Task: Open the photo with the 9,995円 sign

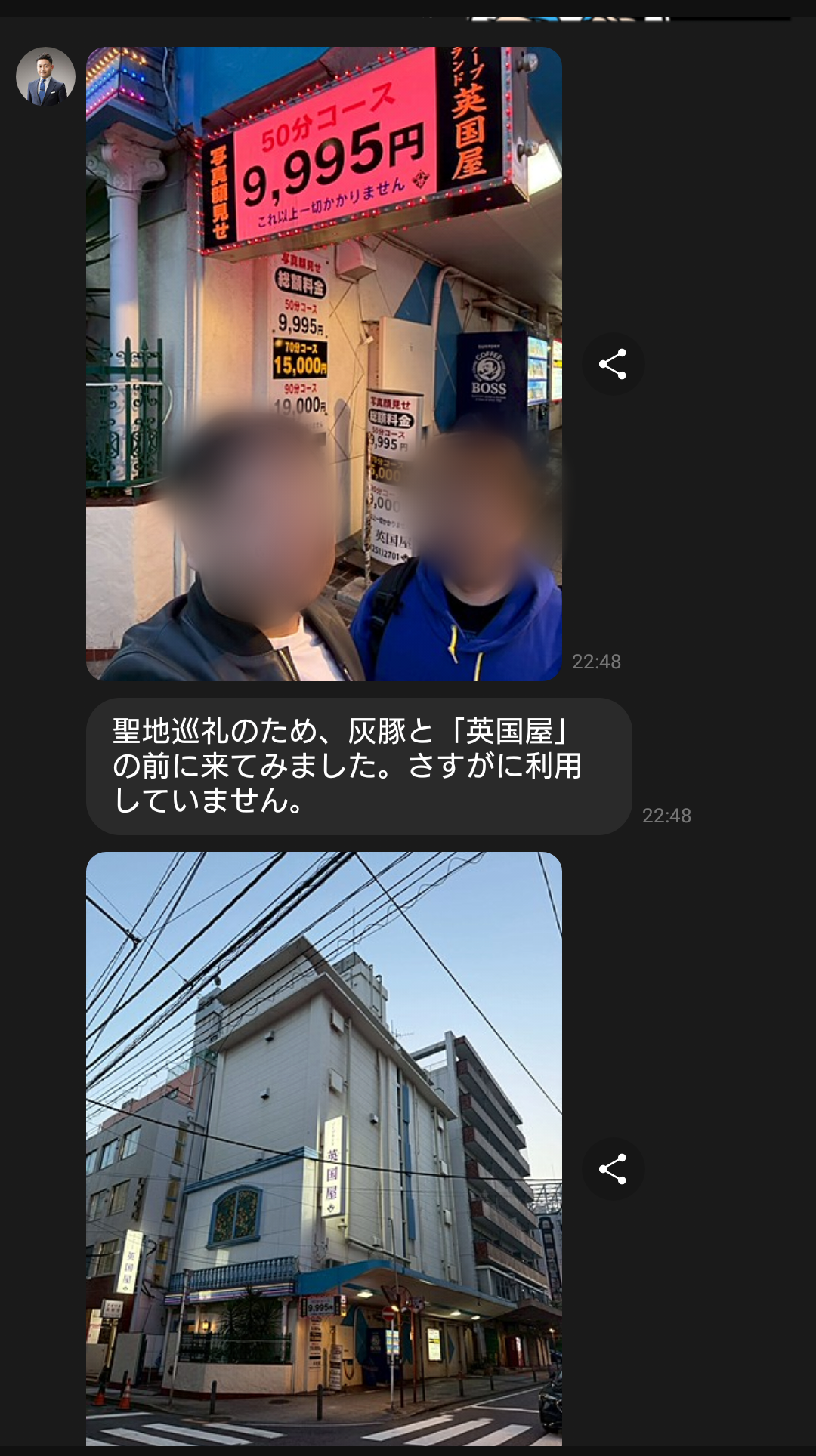Action: tap(323, 363)
